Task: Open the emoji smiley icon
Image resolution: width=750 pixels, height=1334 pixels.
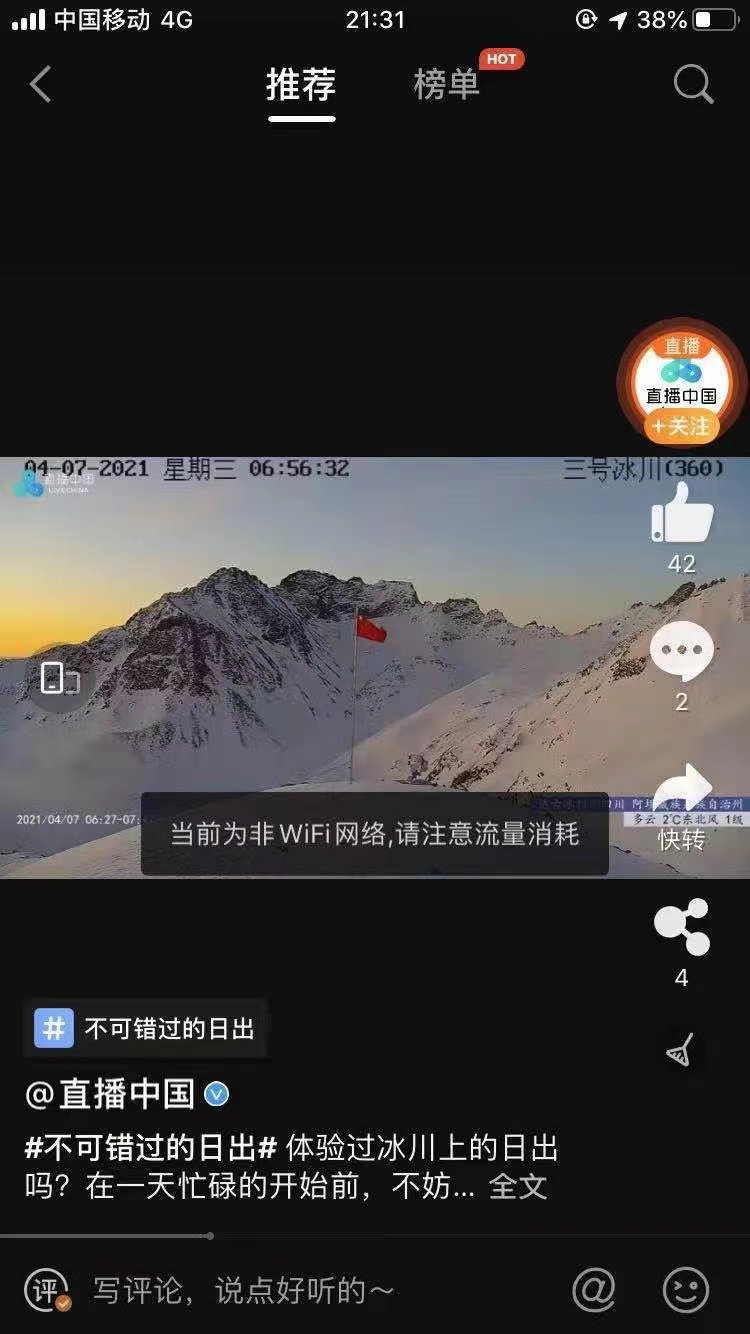Action: pyautogui.click(x=686, y=1290)
